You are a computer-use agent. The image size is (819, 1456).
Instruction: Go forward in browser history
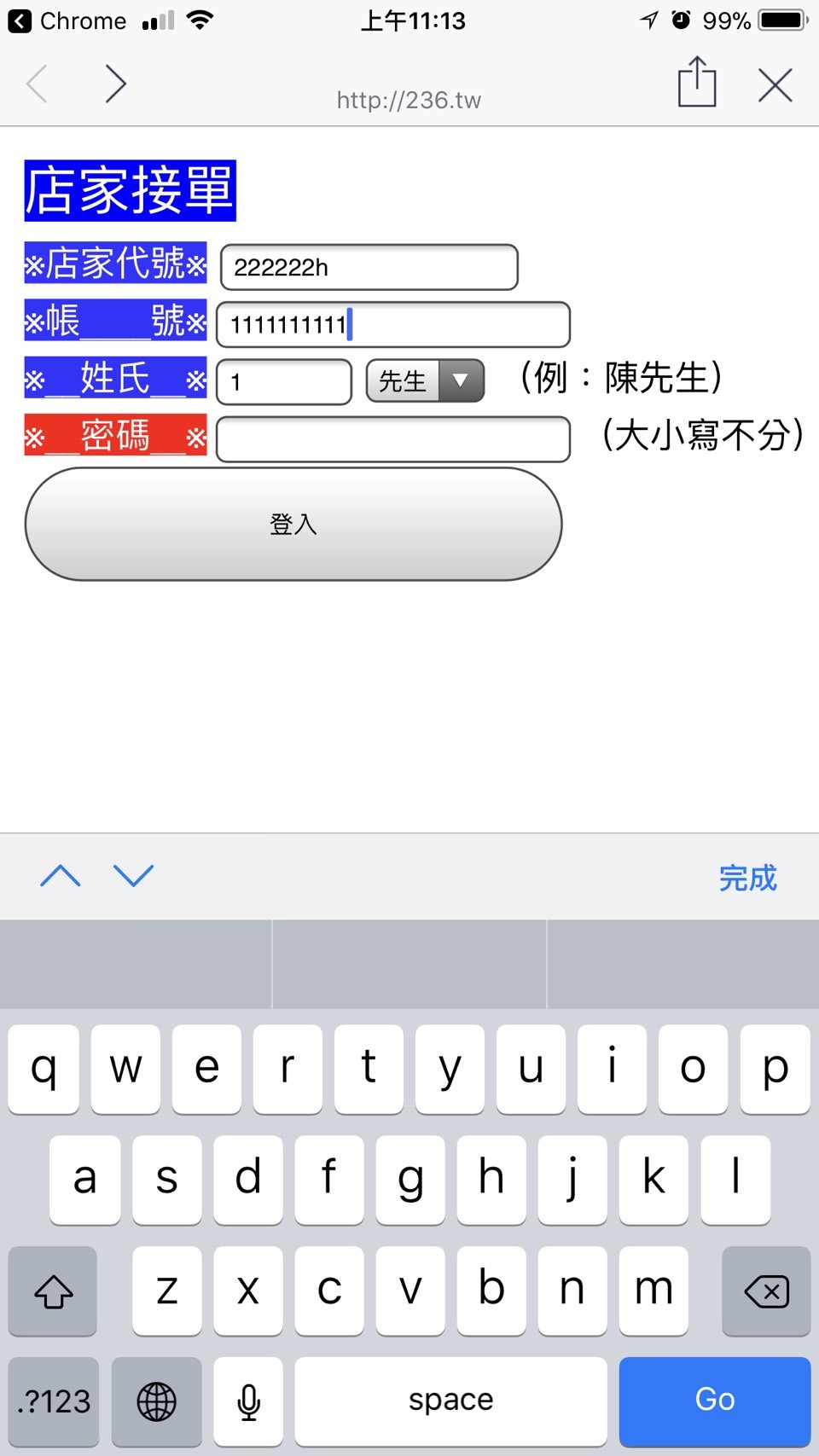[115, 84]
